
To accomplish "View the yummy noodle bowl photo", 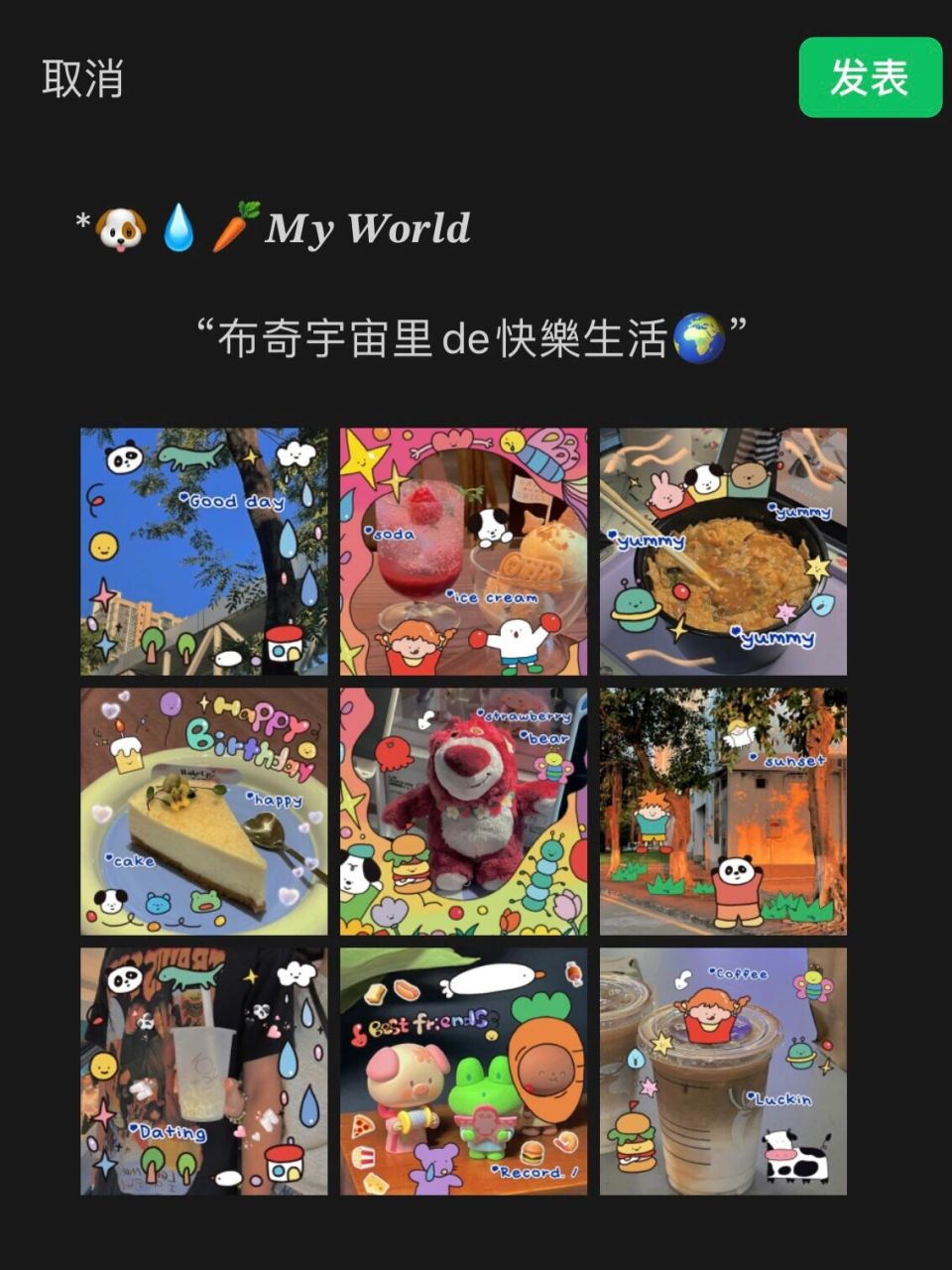I will [724, 549].
